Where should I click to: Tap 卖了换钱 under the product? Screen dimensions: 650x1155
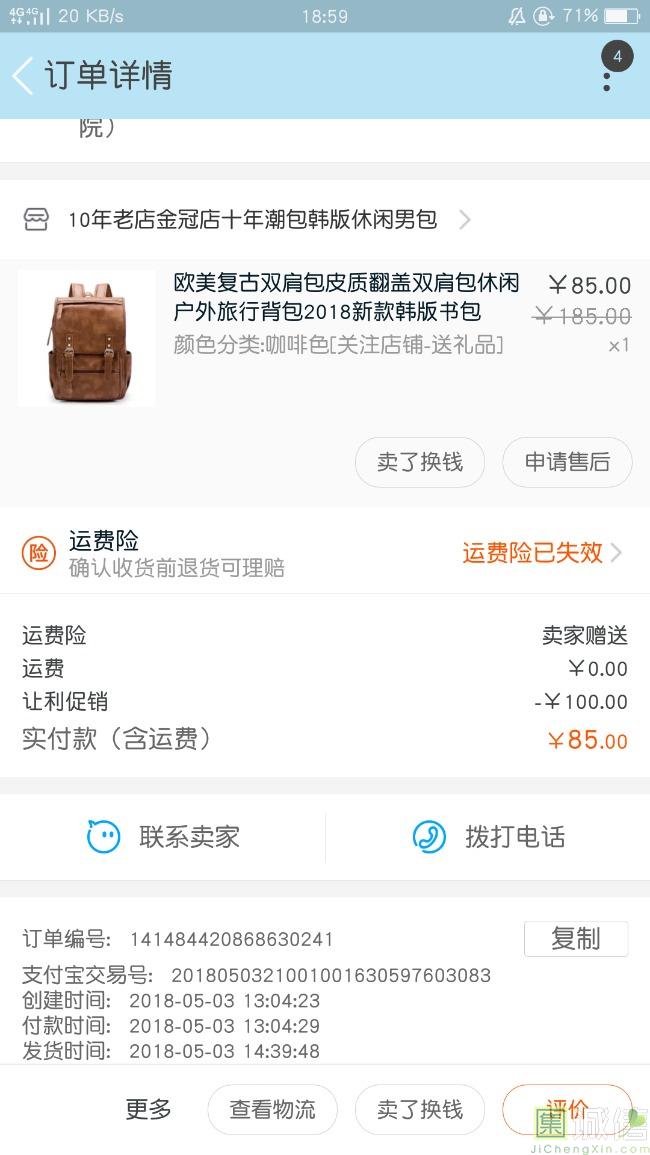[x=419, y=462]
